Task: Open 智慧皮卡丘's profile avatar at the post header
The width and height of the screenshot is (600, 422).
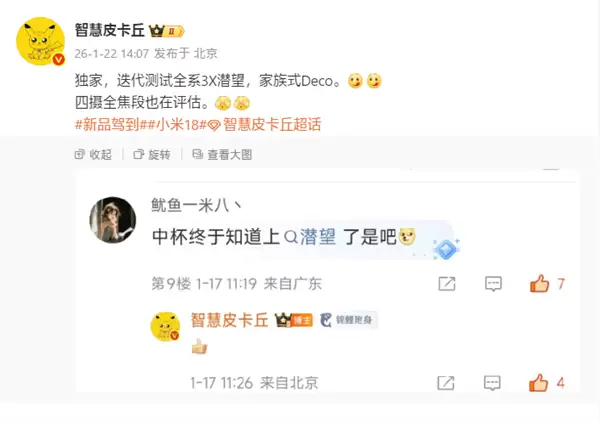Action: 40,40
